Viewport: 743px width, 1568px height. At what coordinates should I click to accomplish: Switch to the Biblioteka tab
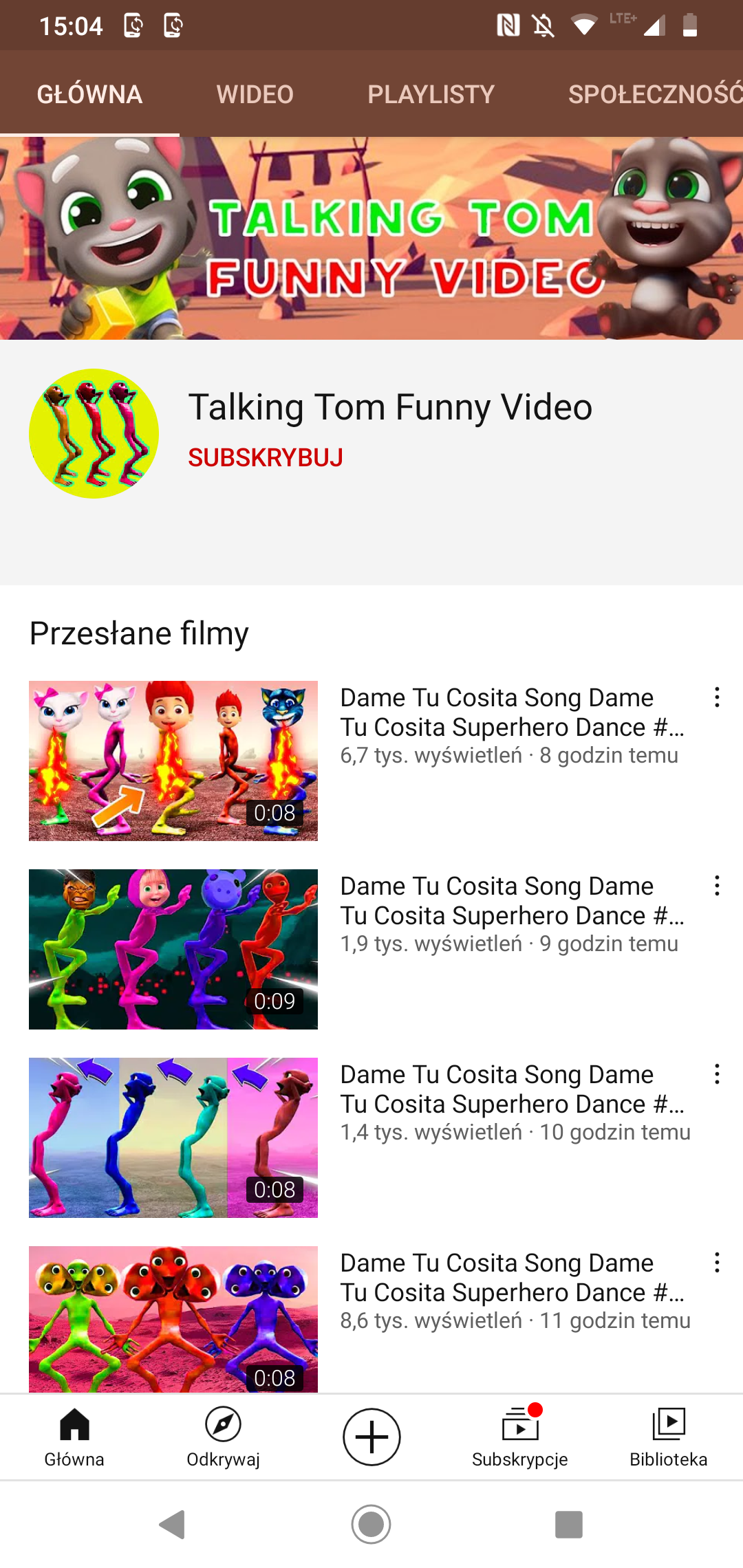pyautogui.click(x=669, y=1437)
